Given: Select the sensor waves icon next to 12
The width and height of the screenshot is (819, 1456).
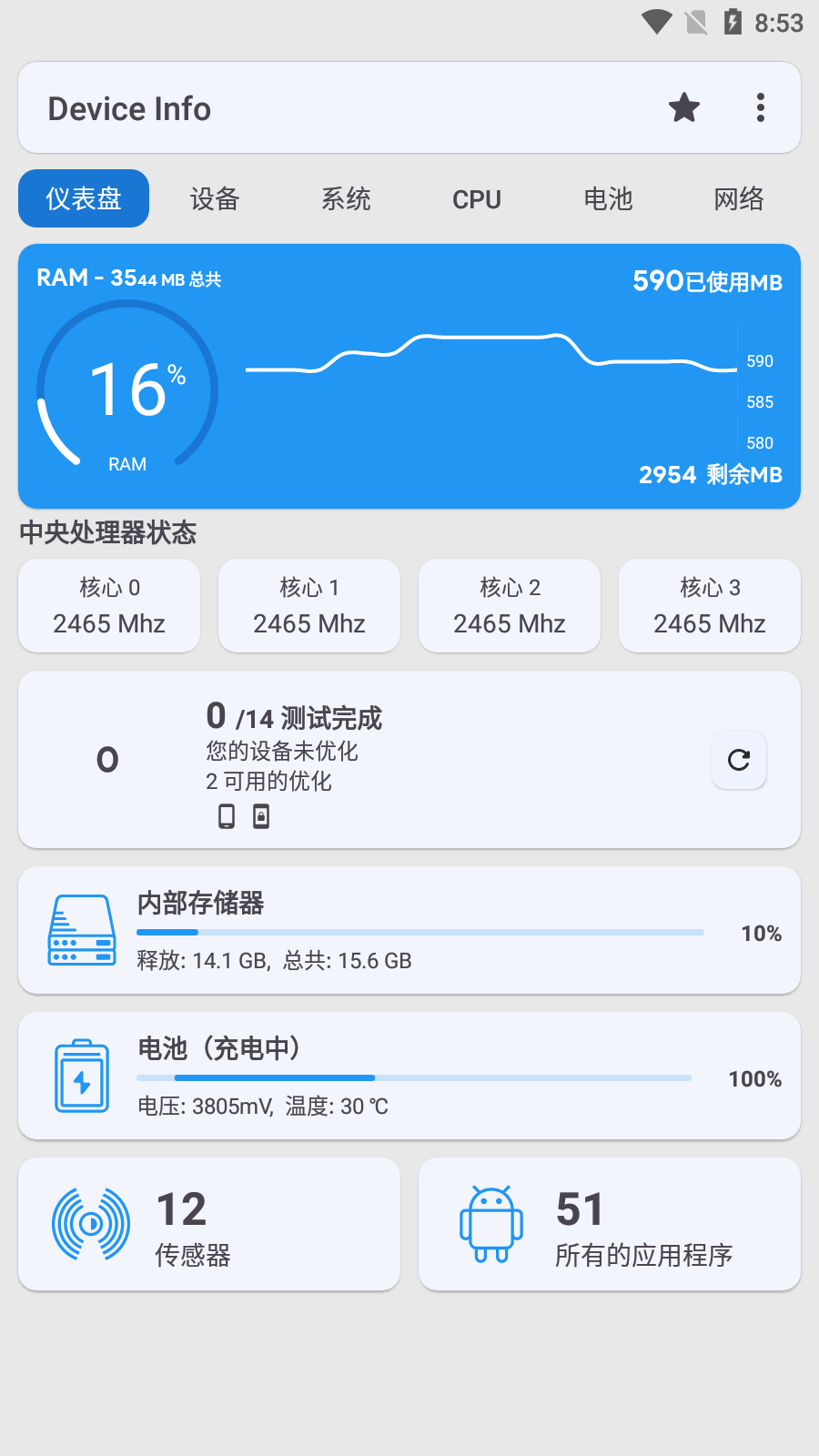Looking at the screenshot, I should point(90,1223).
